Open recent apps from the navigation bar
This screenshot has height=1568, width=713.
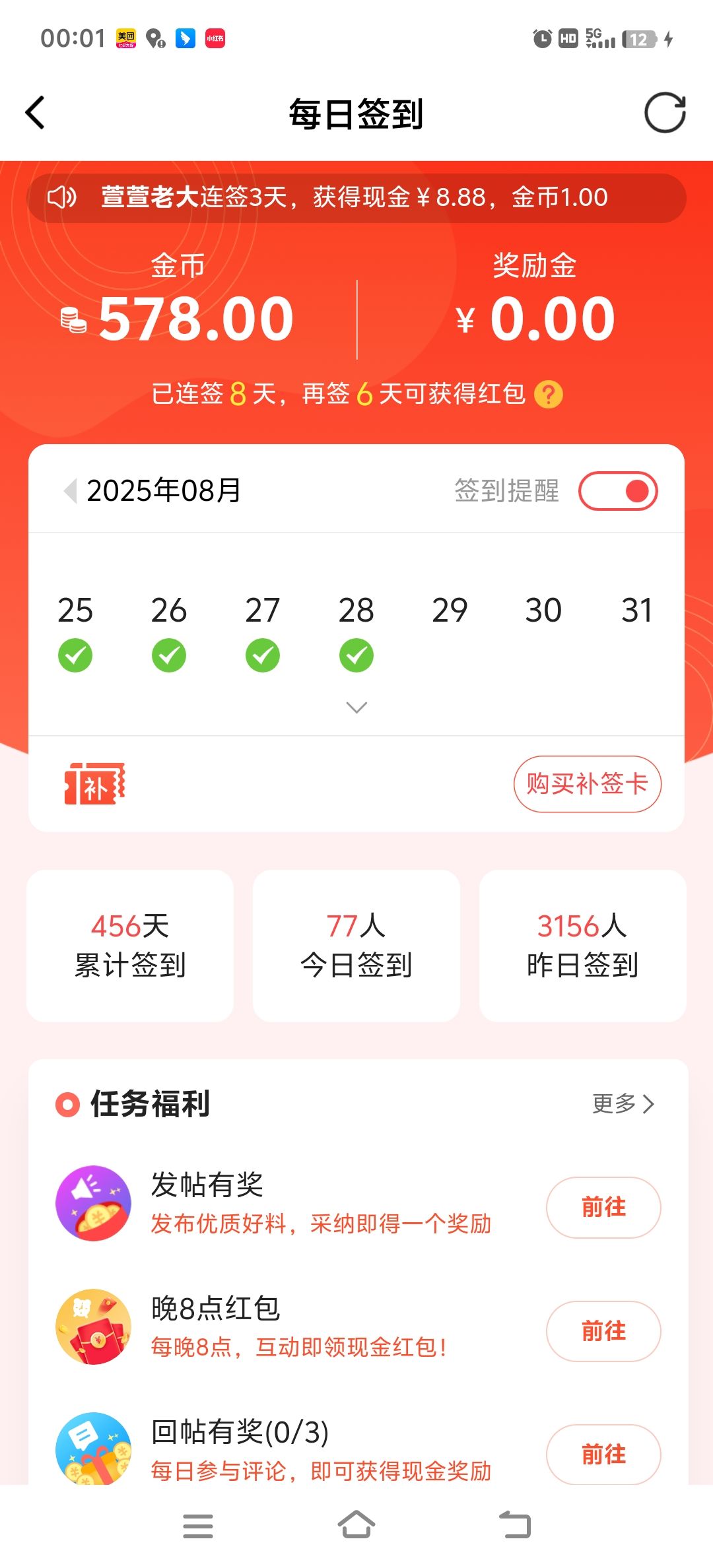click(x=197, y=1526)
